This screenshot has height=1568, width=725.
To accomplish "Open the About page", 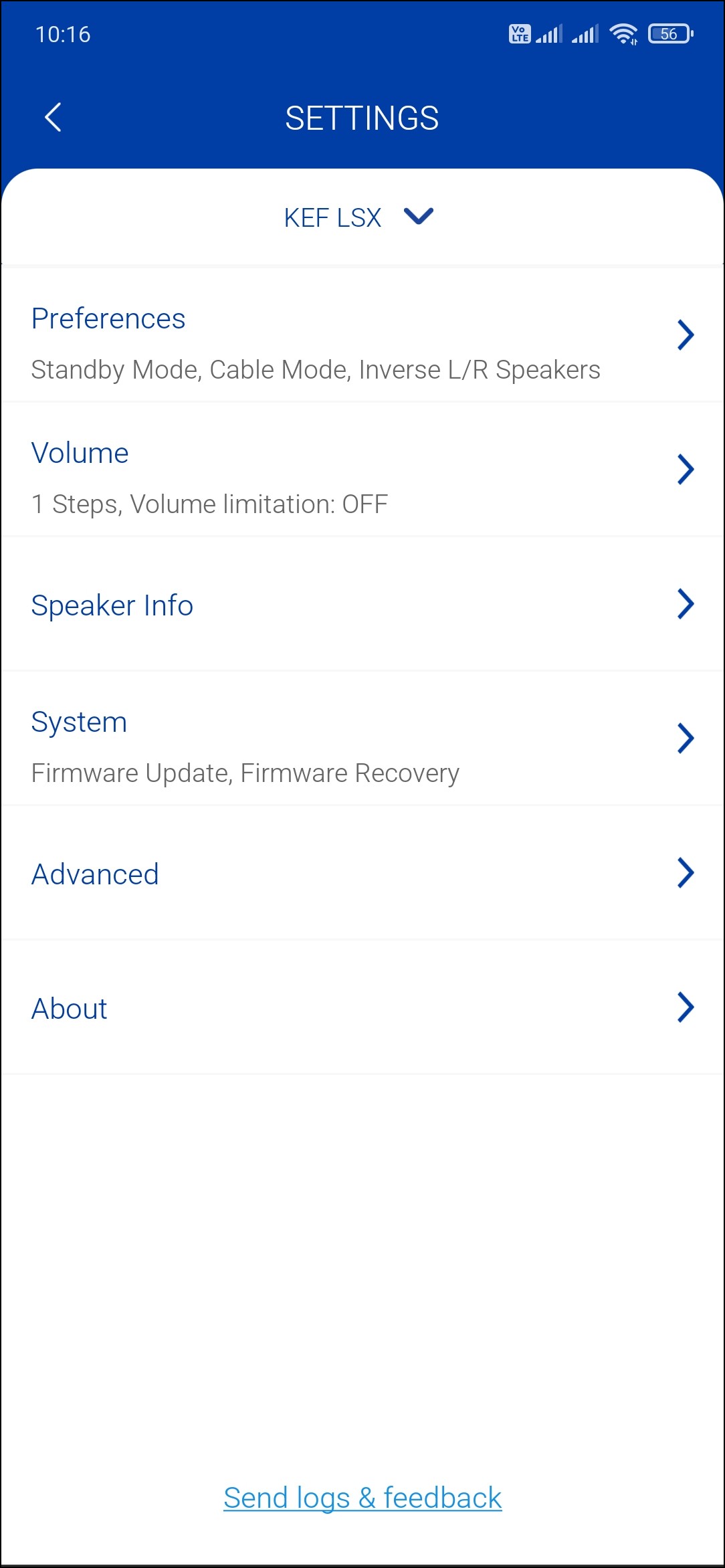I will [361, 1008].
